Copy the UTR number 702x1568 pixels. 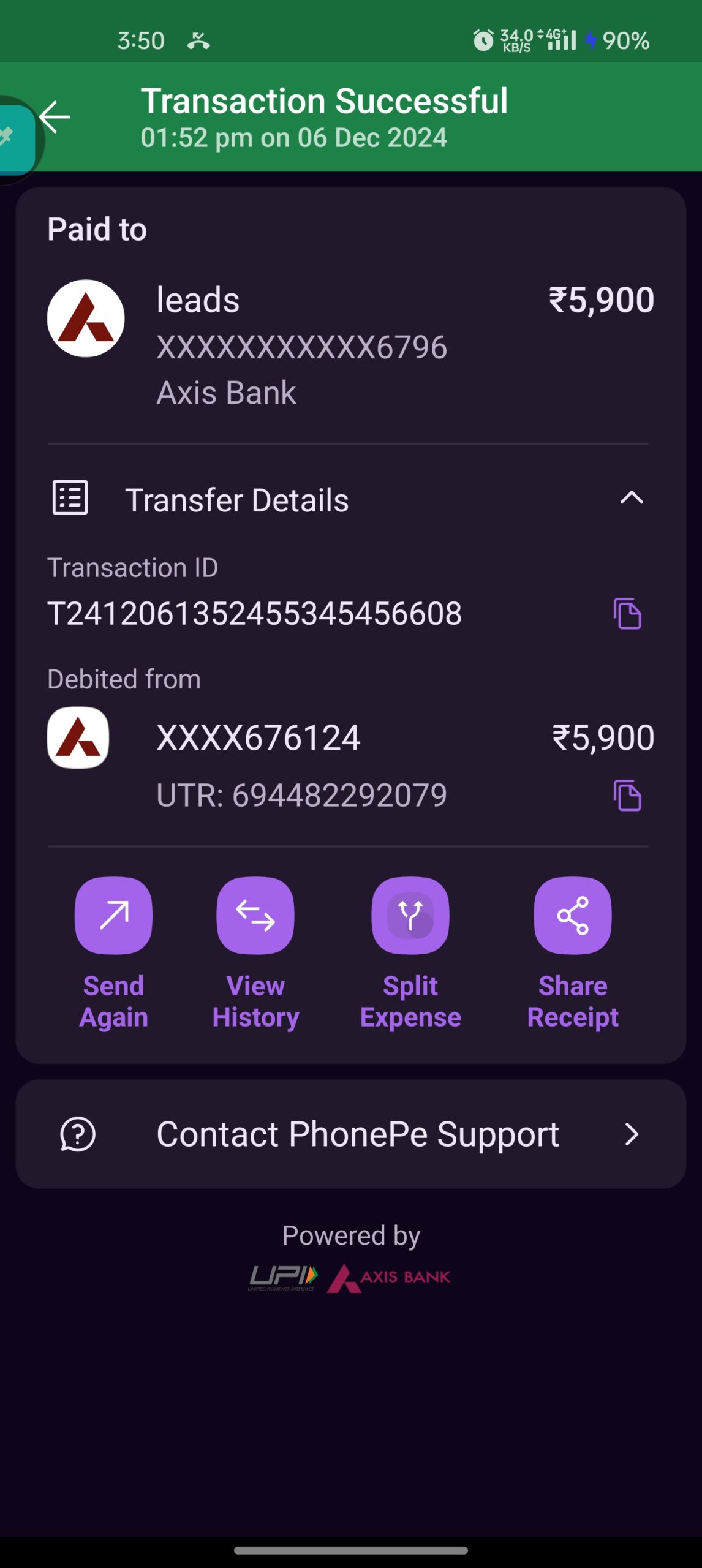tap(627, 796)
